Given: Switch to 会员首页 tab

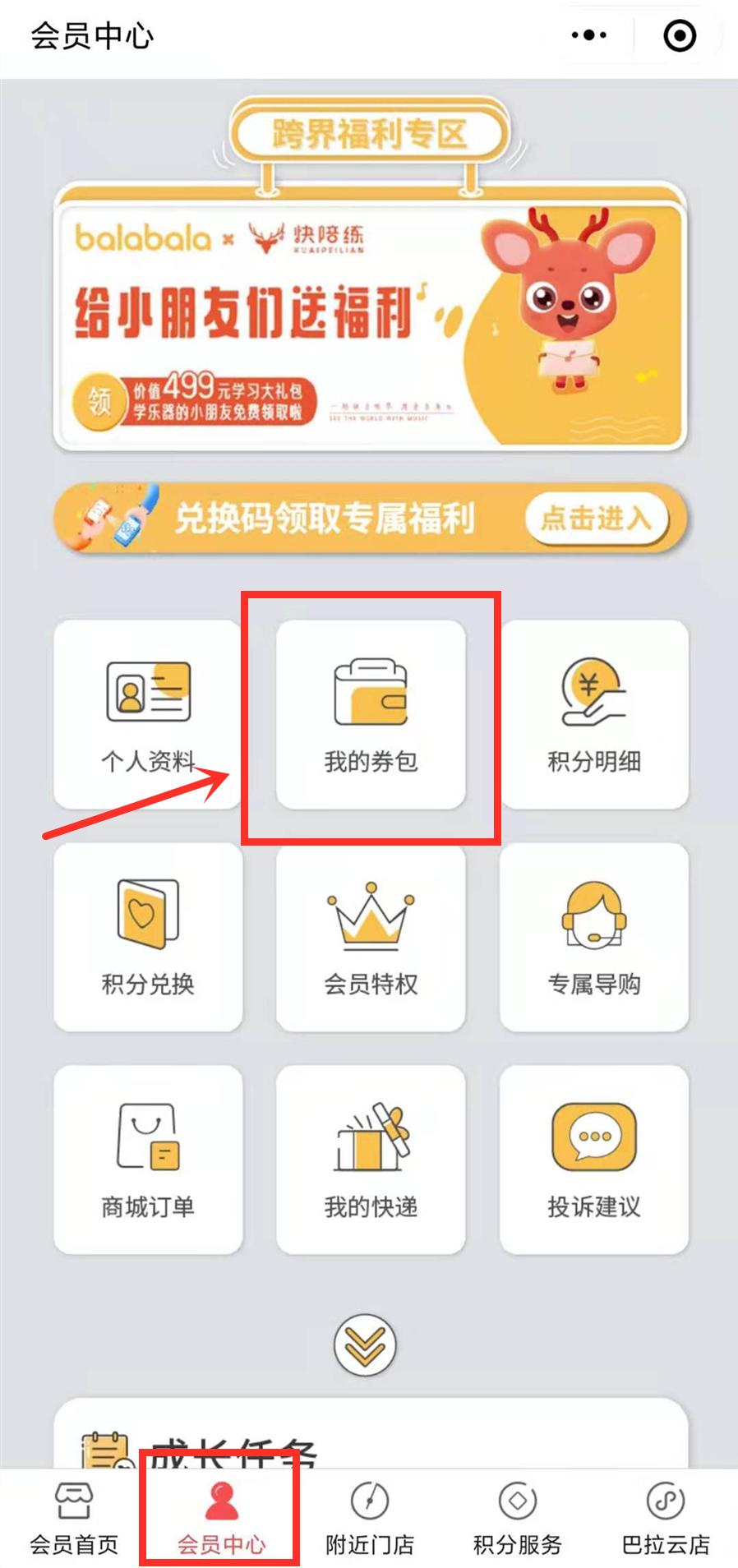Looking at the screenshot, I should 74,1519.
